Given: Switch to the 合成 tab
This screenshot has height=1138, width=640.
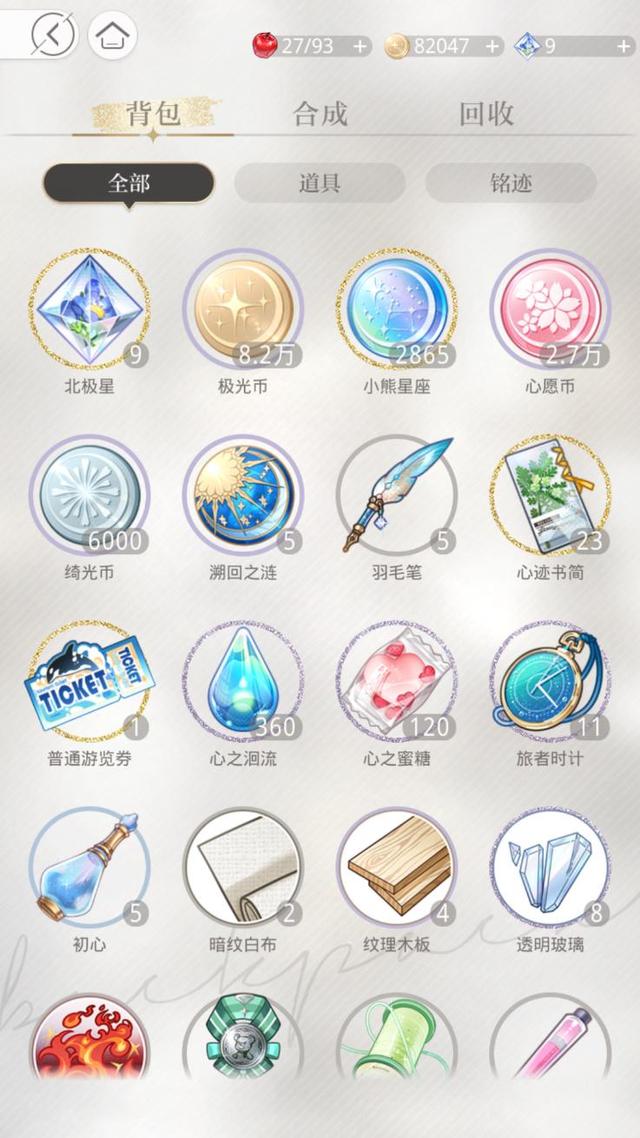Looking at the screenshot, I should [x=320, y=115].
